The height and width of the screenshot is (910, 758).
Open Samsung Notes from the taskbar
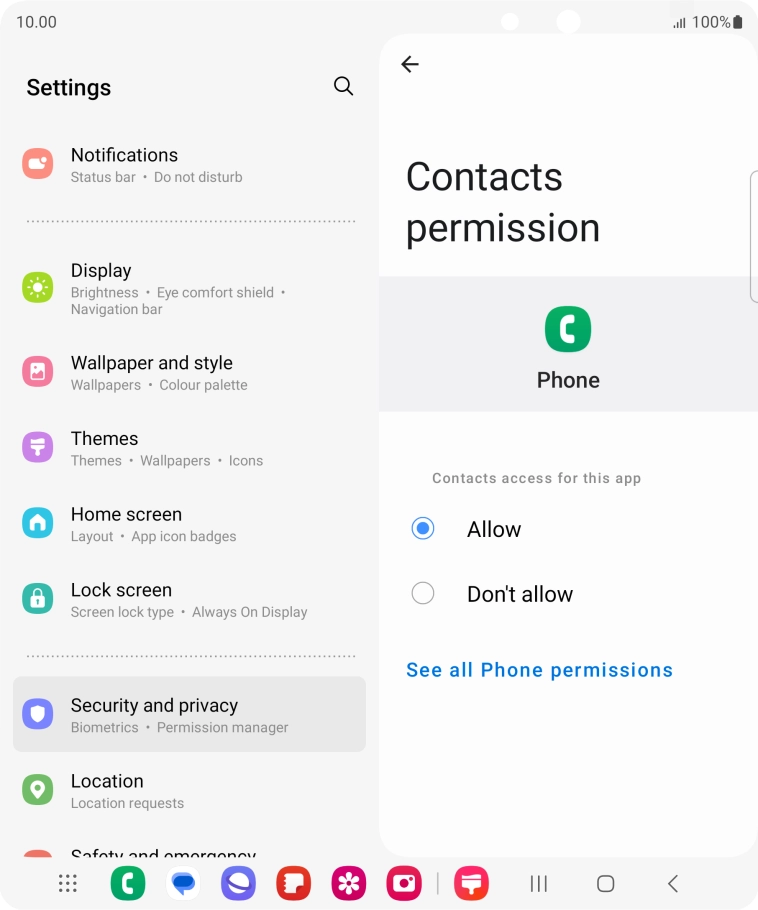293,883
